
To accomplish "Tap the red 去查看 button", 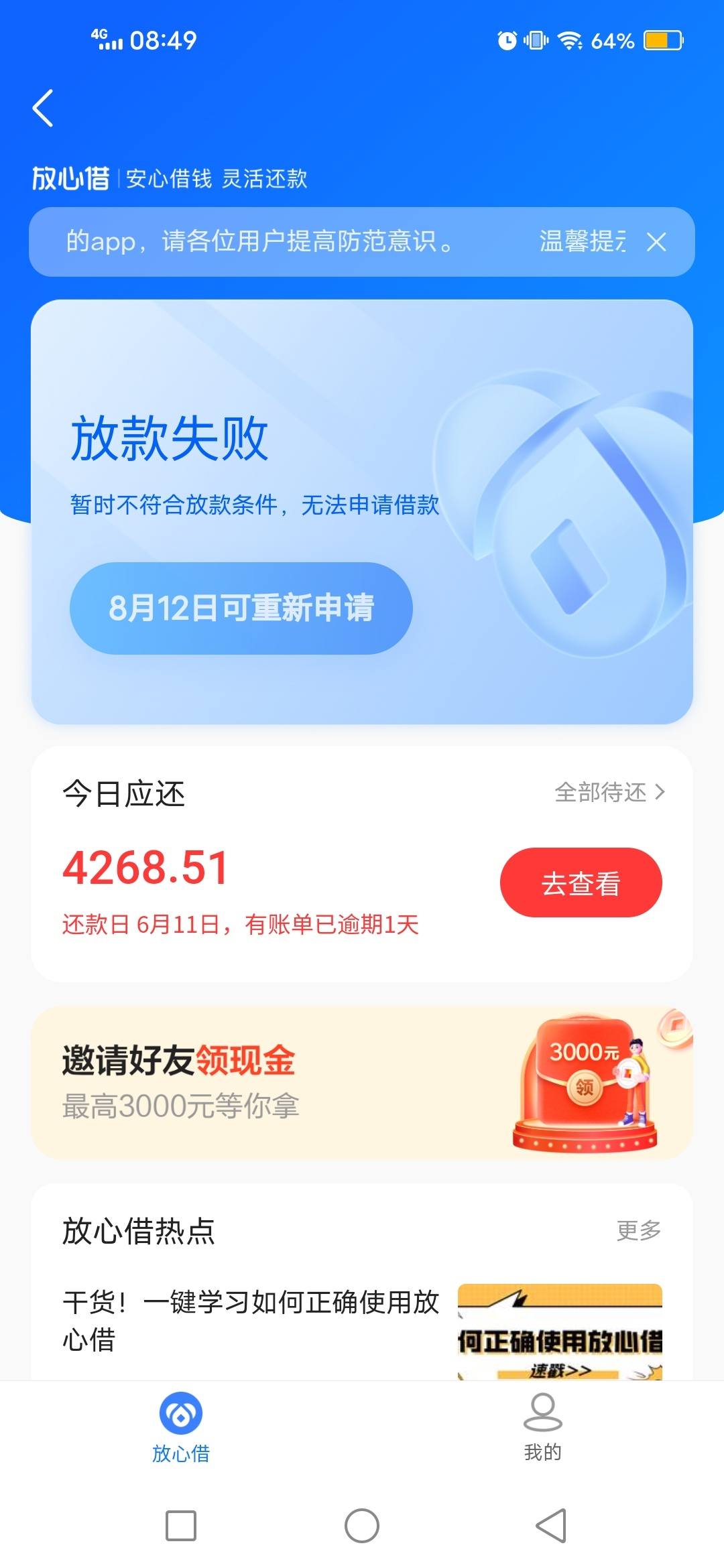I will click(581, 883).
